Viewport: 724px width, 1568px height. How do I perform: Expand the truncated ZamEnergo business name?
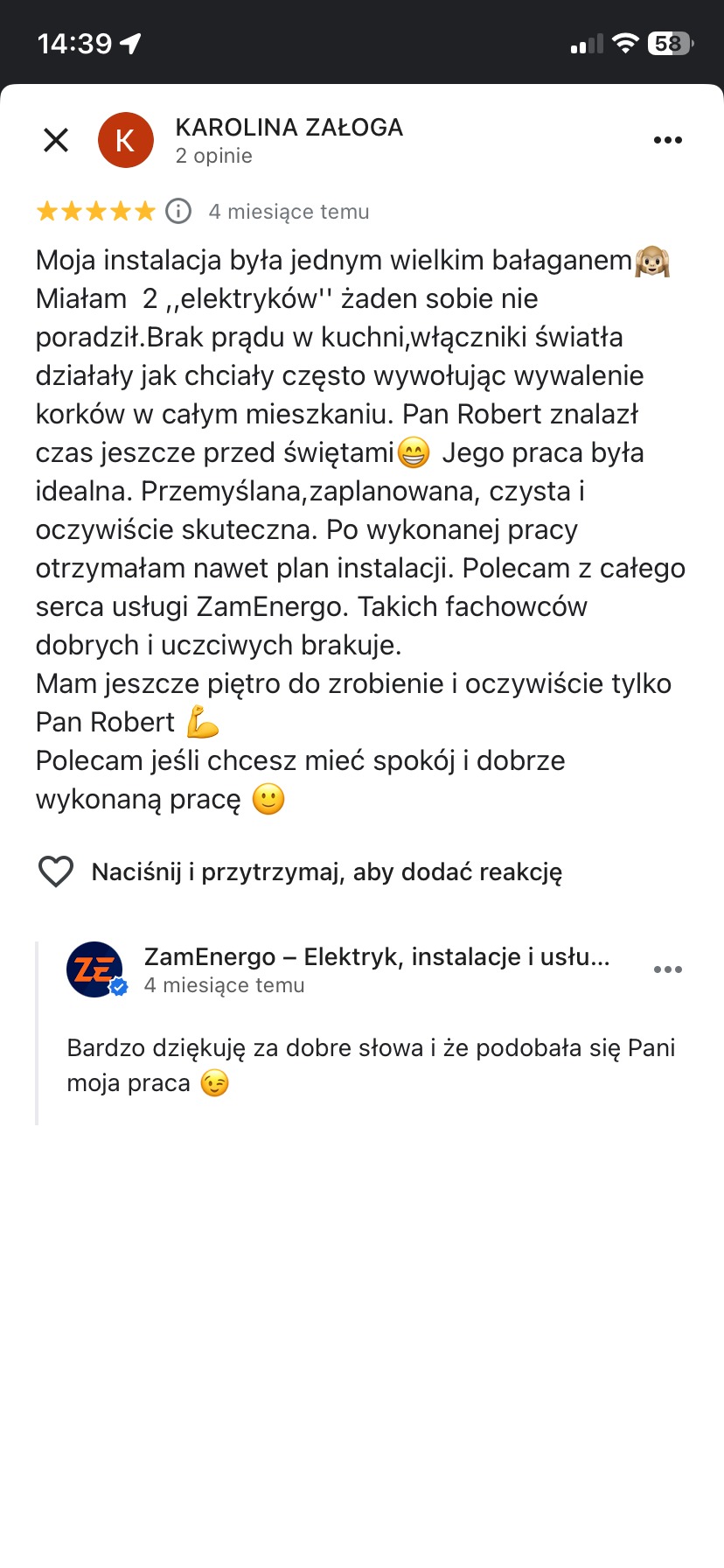pyautogui.click(x=376, y=956)
